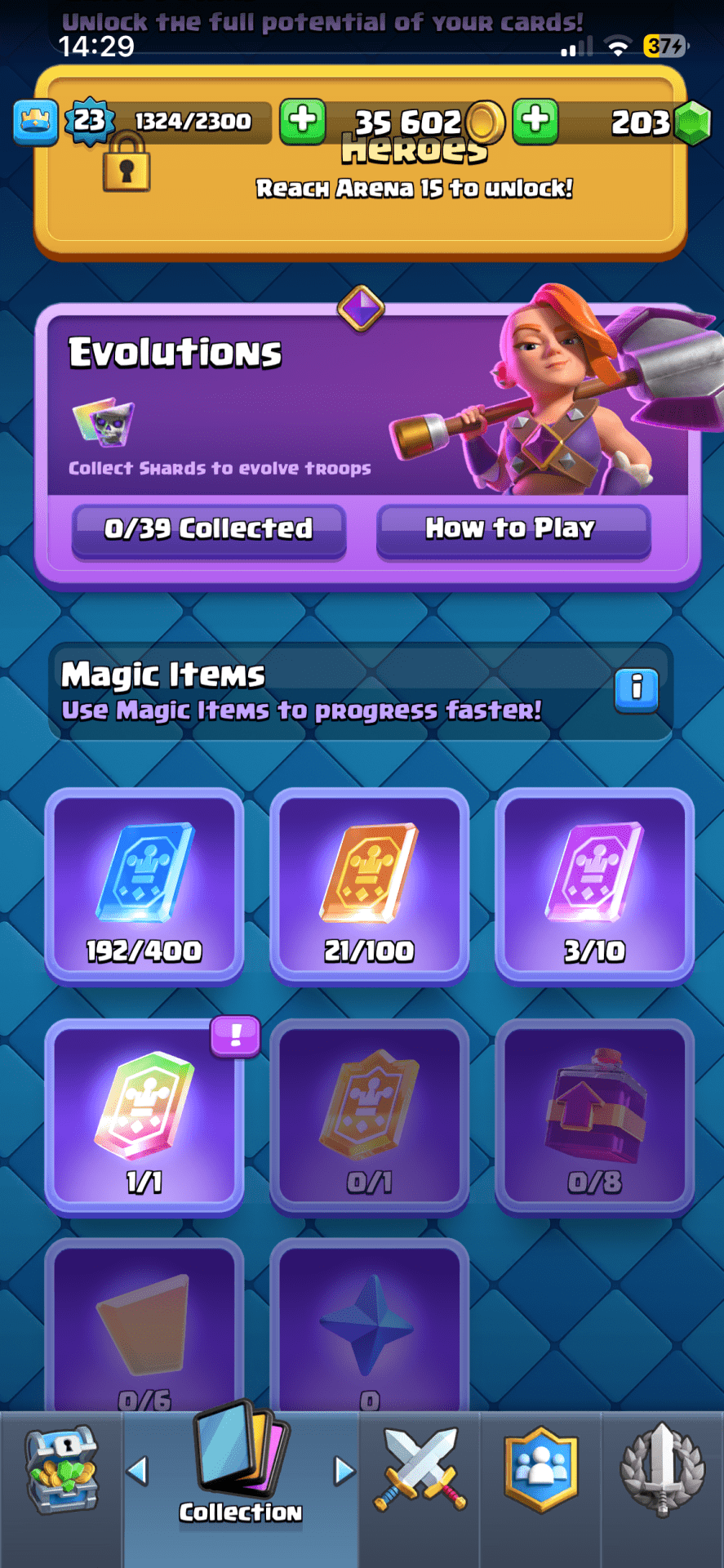Image resolution: width=724 pixels, height=1568 pixels.
Task: Open the golden wild card 0/1
Action: click(369, 1116)
